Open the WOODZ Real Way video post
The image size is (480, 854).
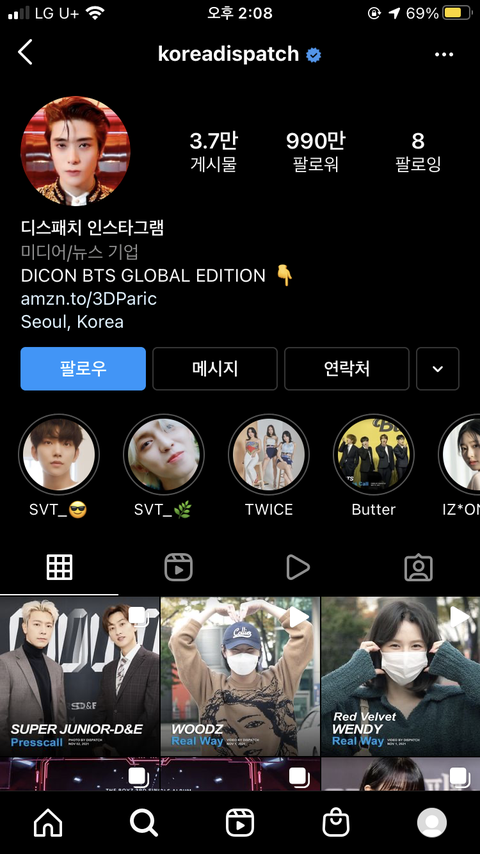[x=240, y=676]
